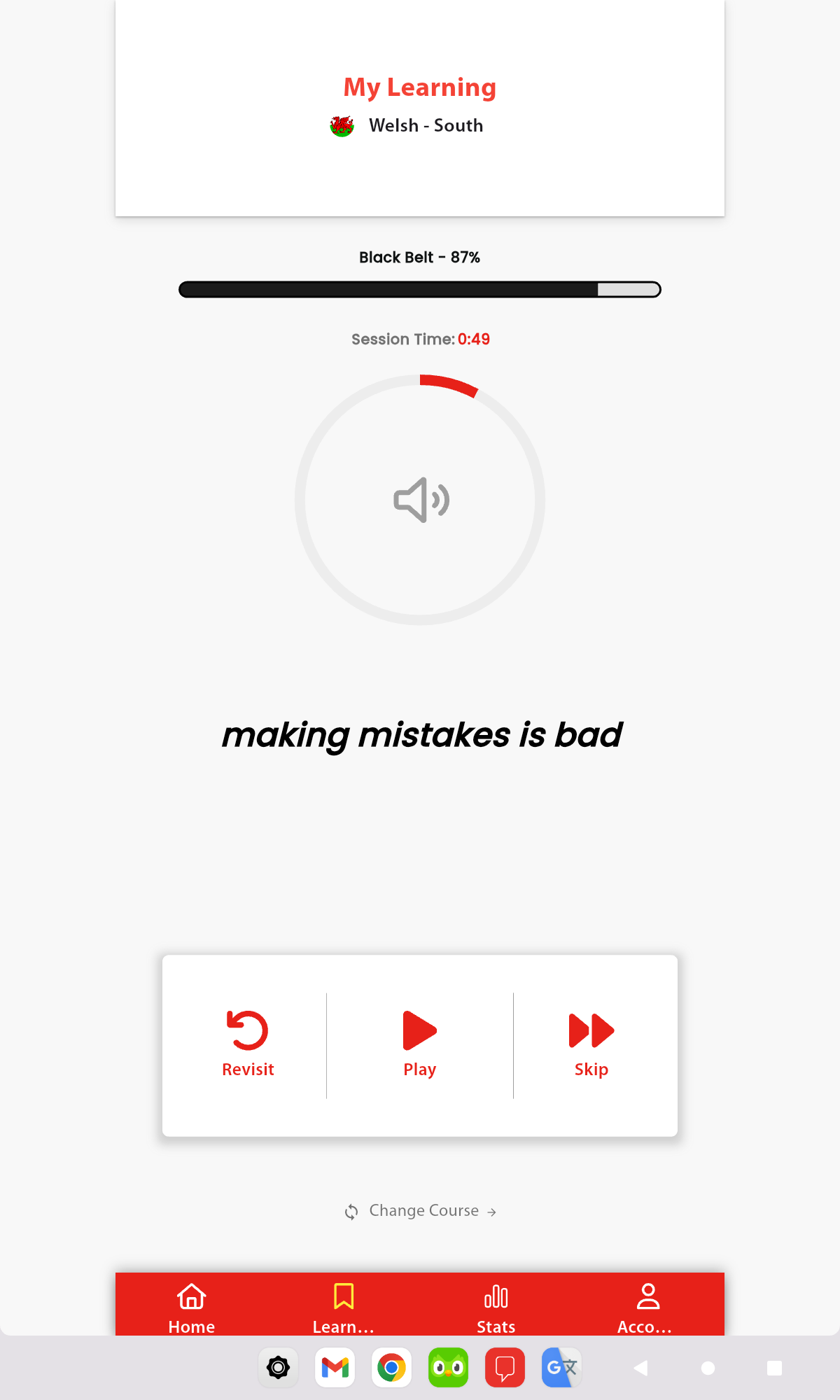
Task: Open the Stats tab
Action: coord(496,1307)
